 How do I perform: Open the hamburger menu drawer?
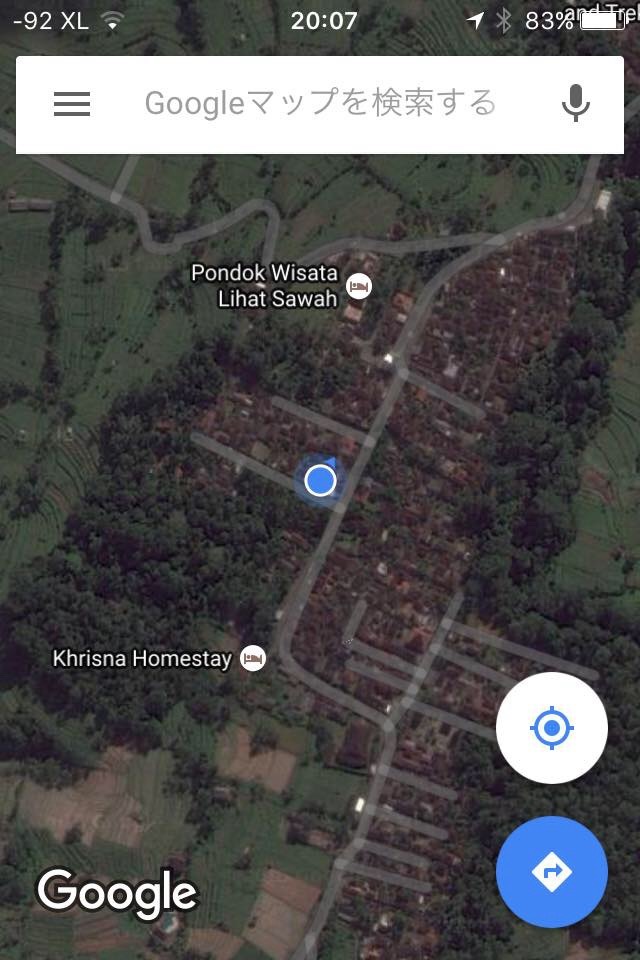[72, 104]
